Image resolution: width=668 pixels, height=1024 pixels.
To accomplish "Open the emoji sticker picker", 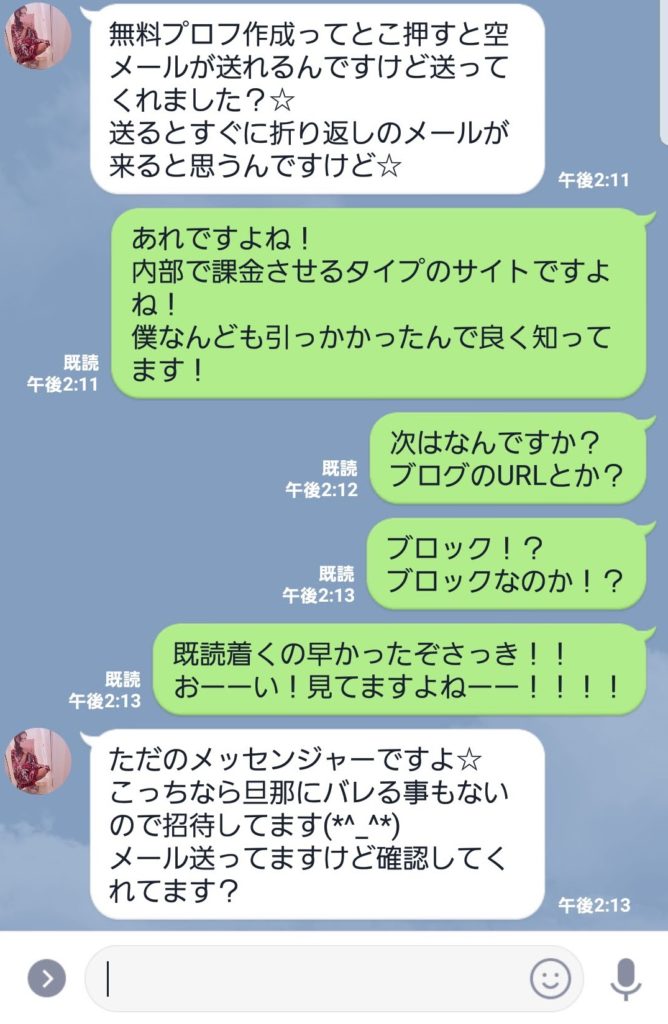I will click(549, 978).
